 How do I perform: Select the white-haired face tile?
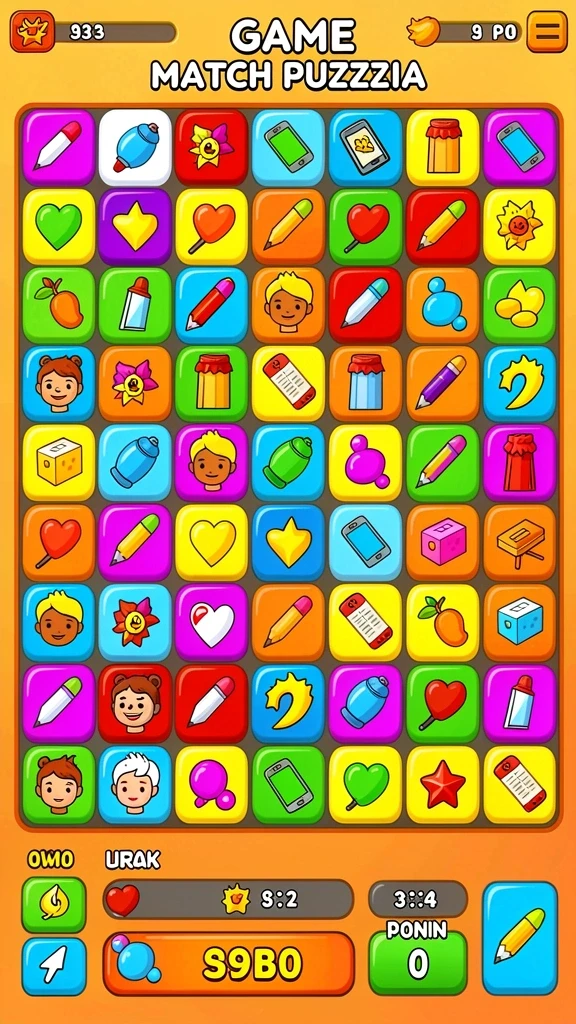(x=135, y=784)
